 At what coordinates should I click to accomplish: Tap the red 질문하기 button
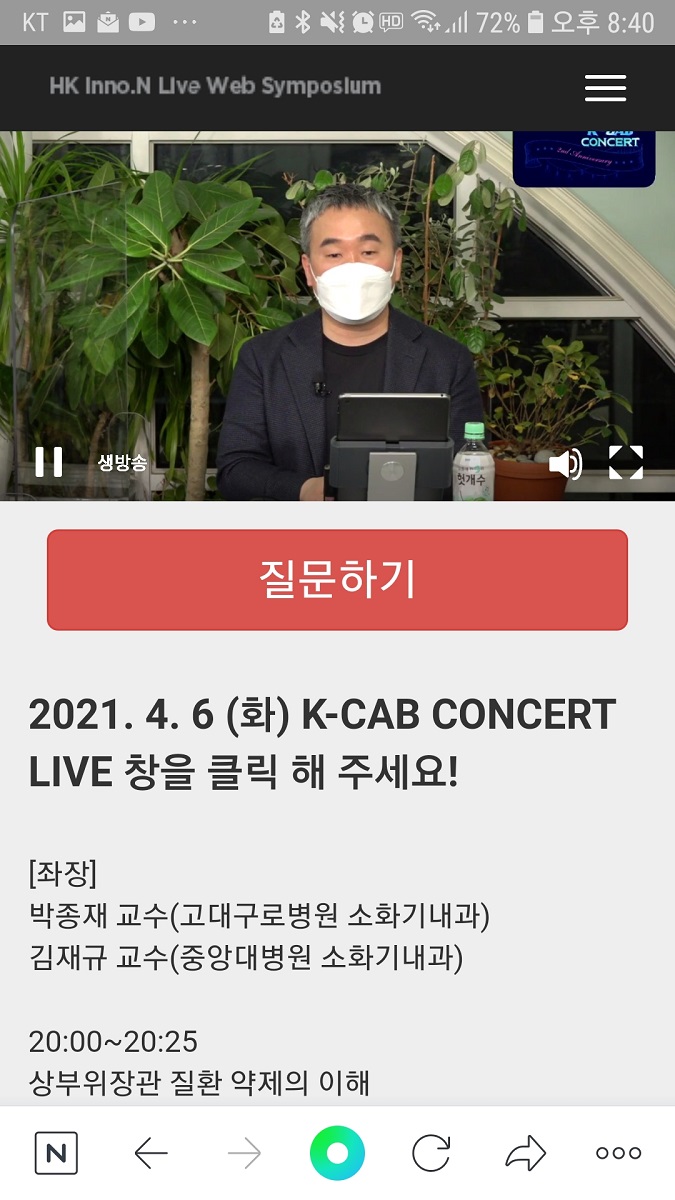[x=337, y=580]
